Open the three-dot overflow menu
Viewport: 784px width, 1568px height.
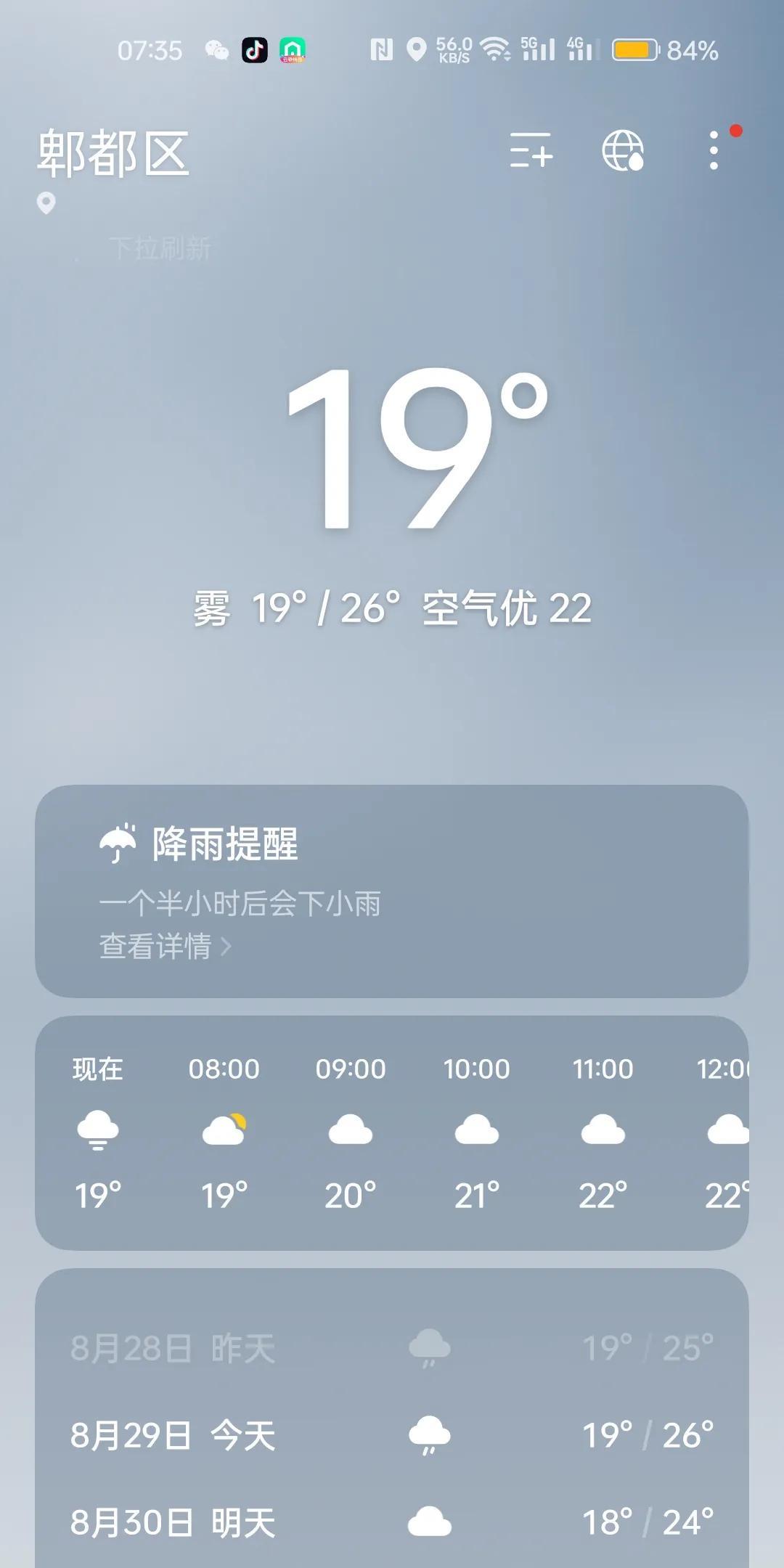(x=714, y=150)
